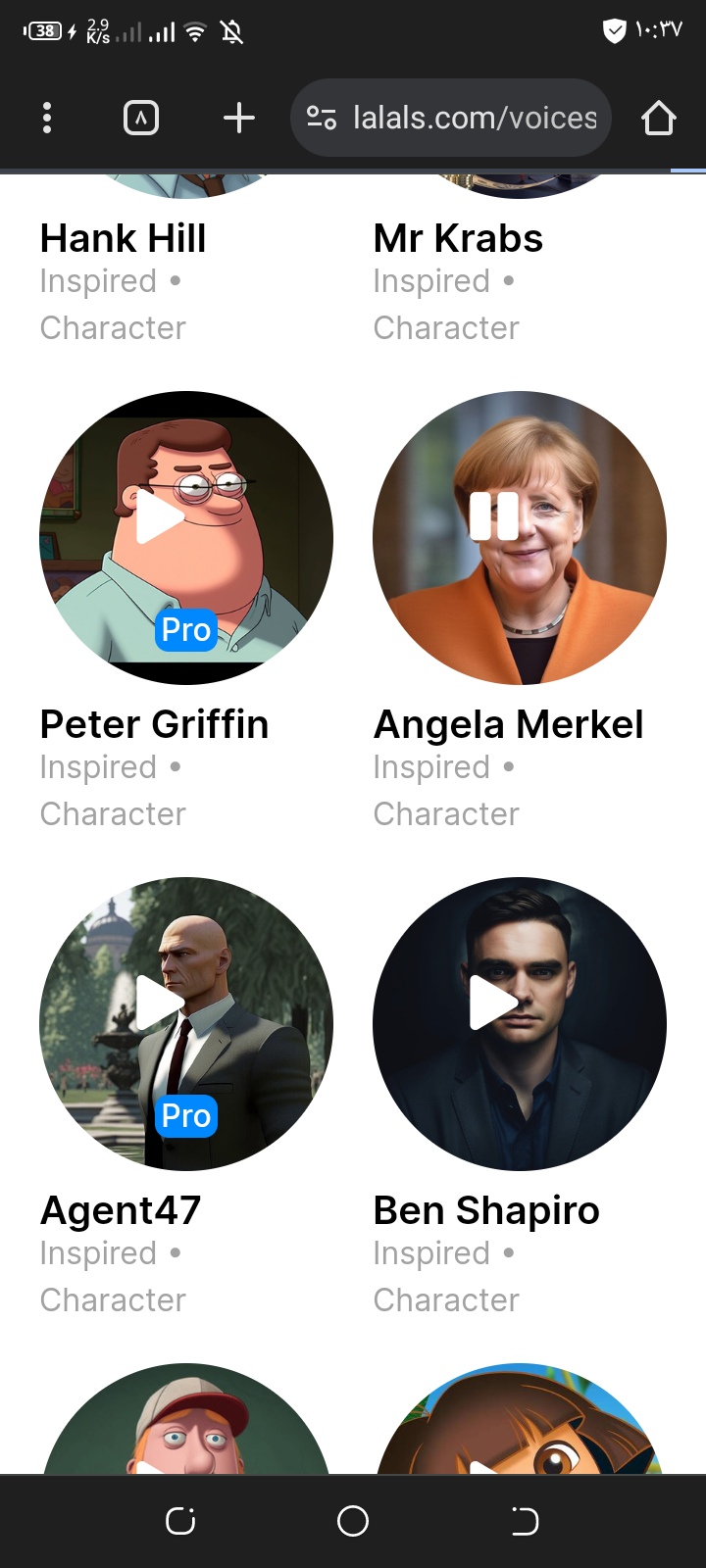Open the system home screen
Viewport: 706px width, 1568px height.
353,1521
